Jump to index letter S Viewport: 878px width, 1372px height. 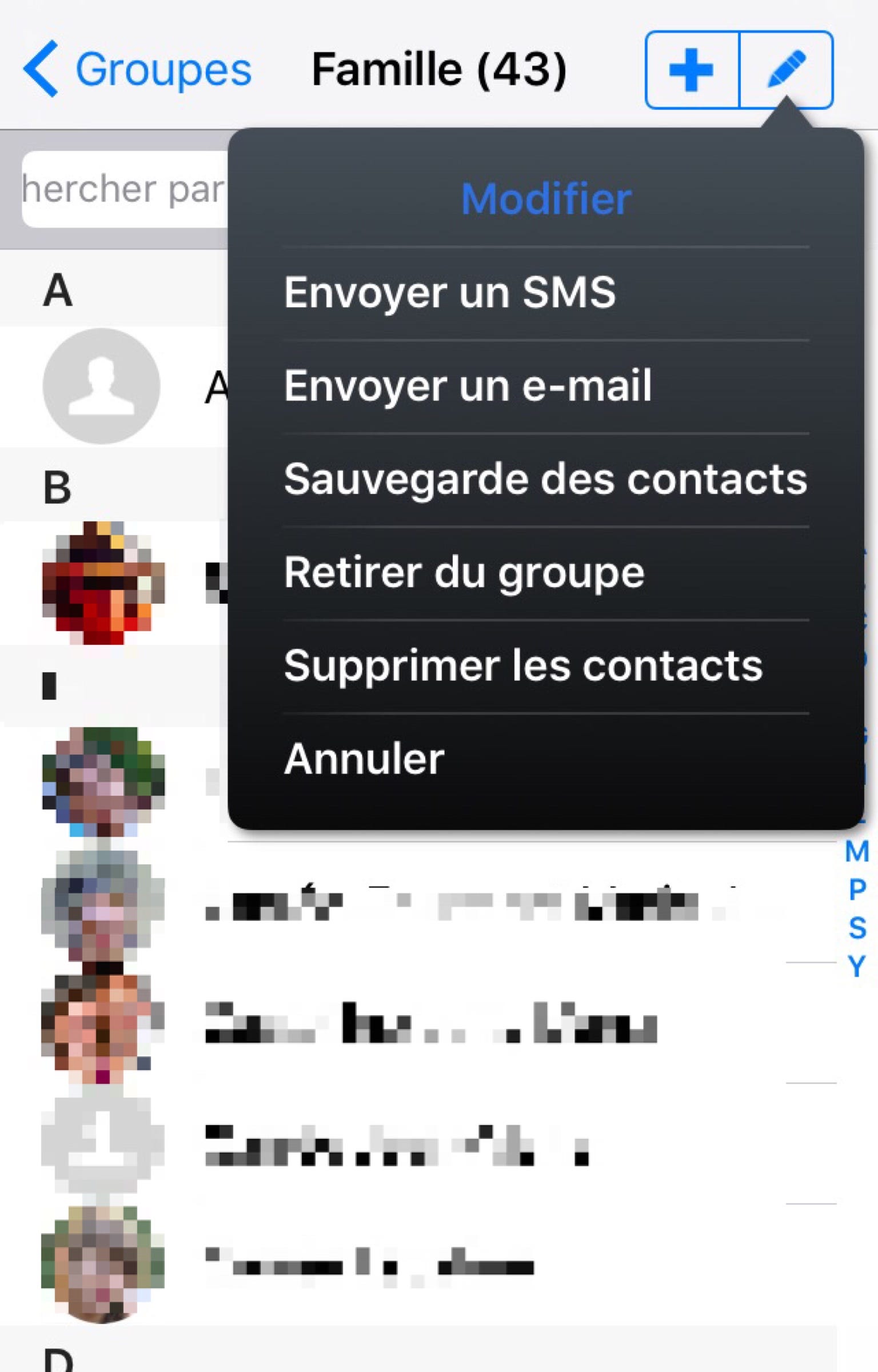pos(856,928)
